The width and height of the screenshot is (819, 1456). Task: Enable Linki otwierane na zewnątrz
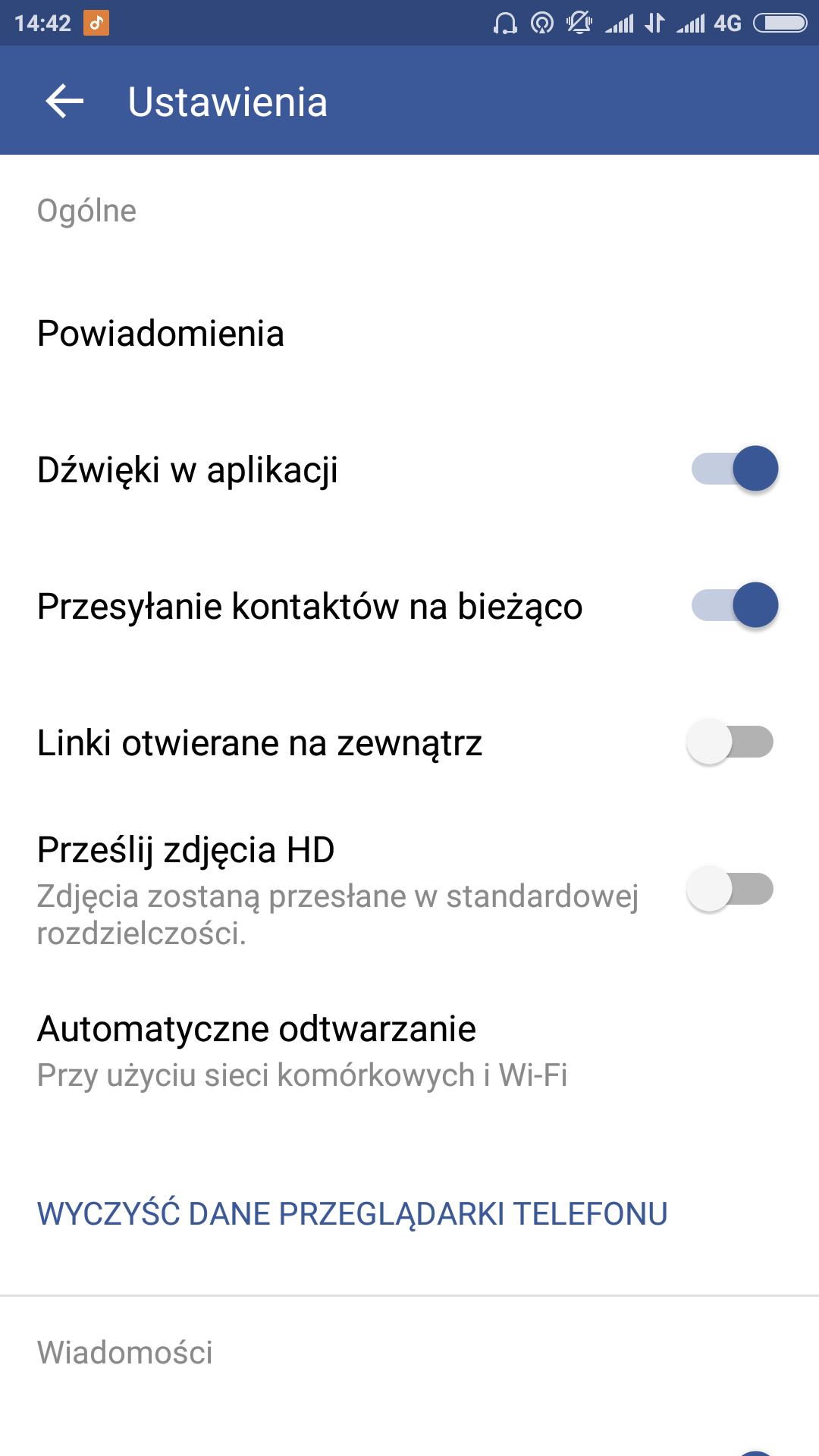pos(730,742)
